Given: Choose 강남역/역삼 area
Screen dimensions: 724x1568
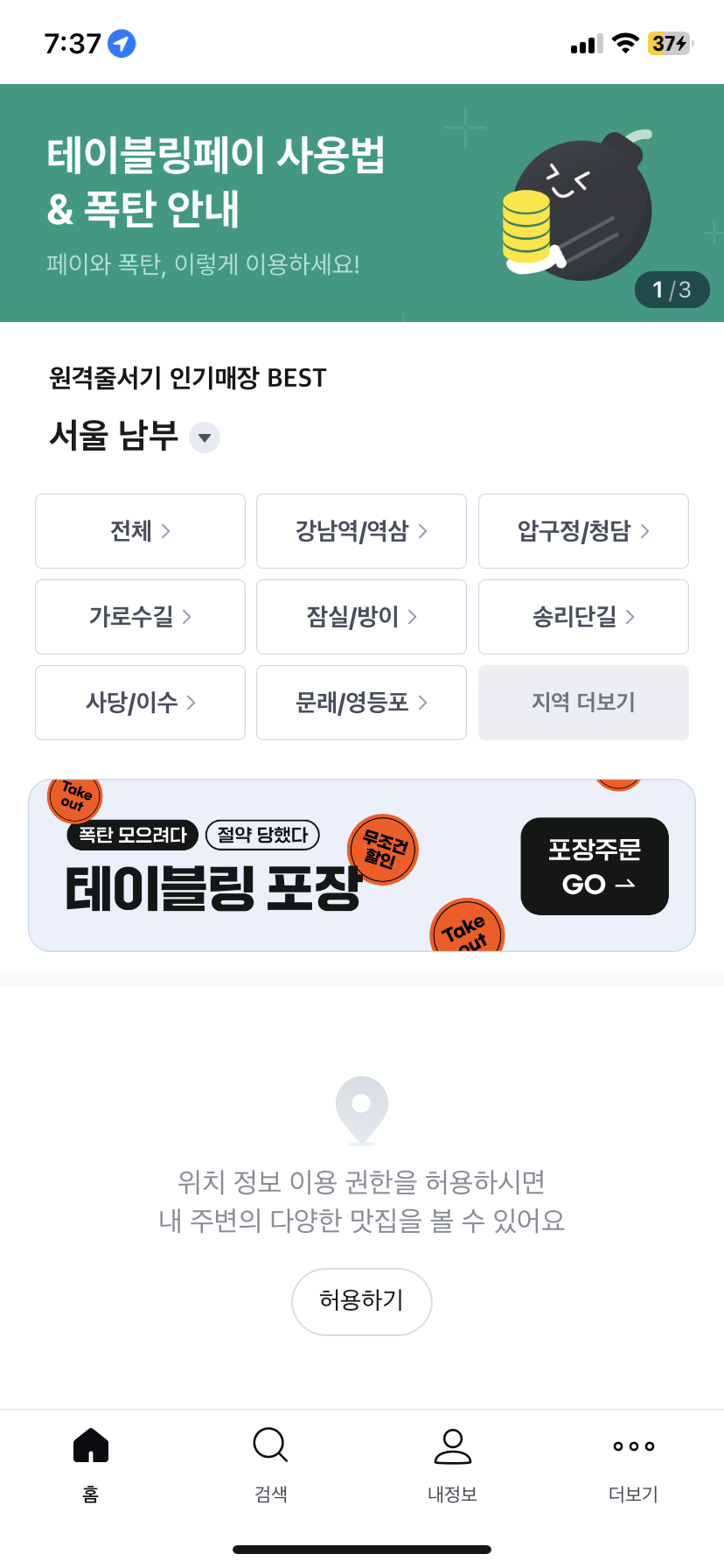Looking at the screenshot, I should click(x=361, y=531).
